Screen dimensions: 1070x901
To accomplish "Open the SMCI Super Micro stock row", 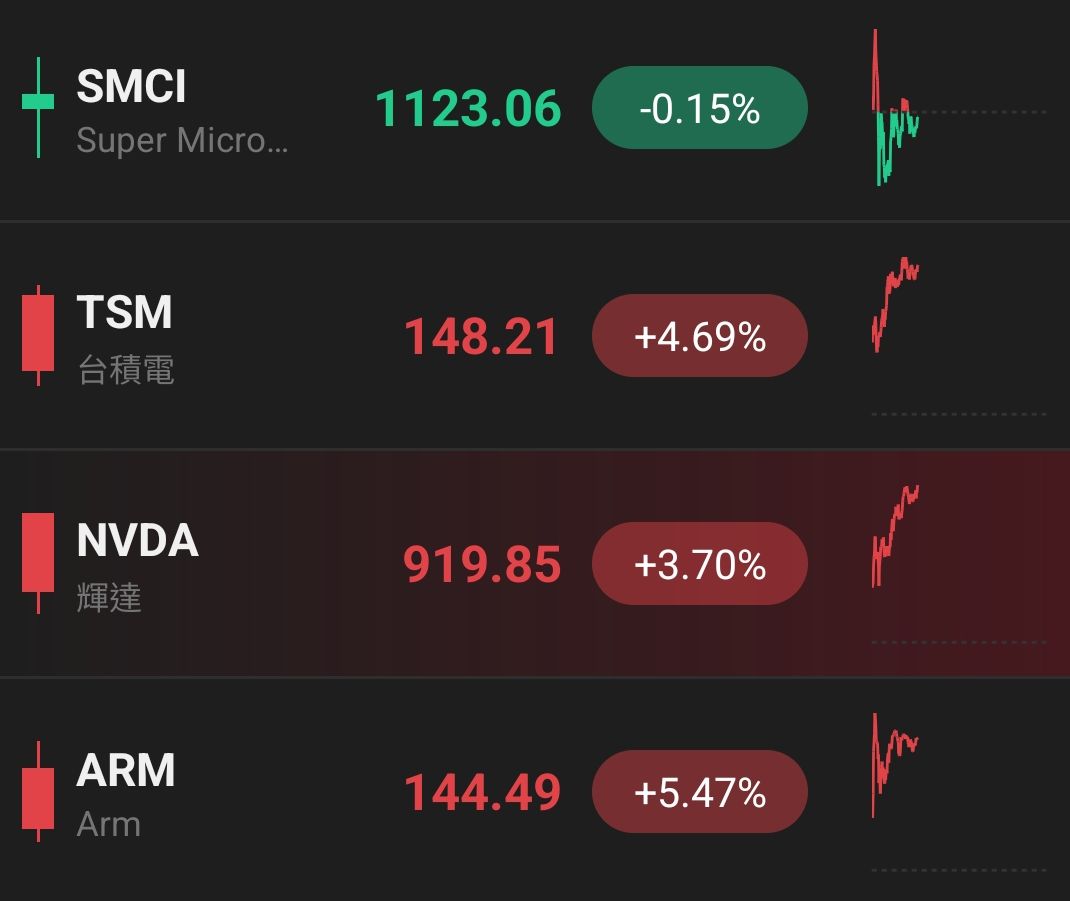I will click(x=535, y=109).
